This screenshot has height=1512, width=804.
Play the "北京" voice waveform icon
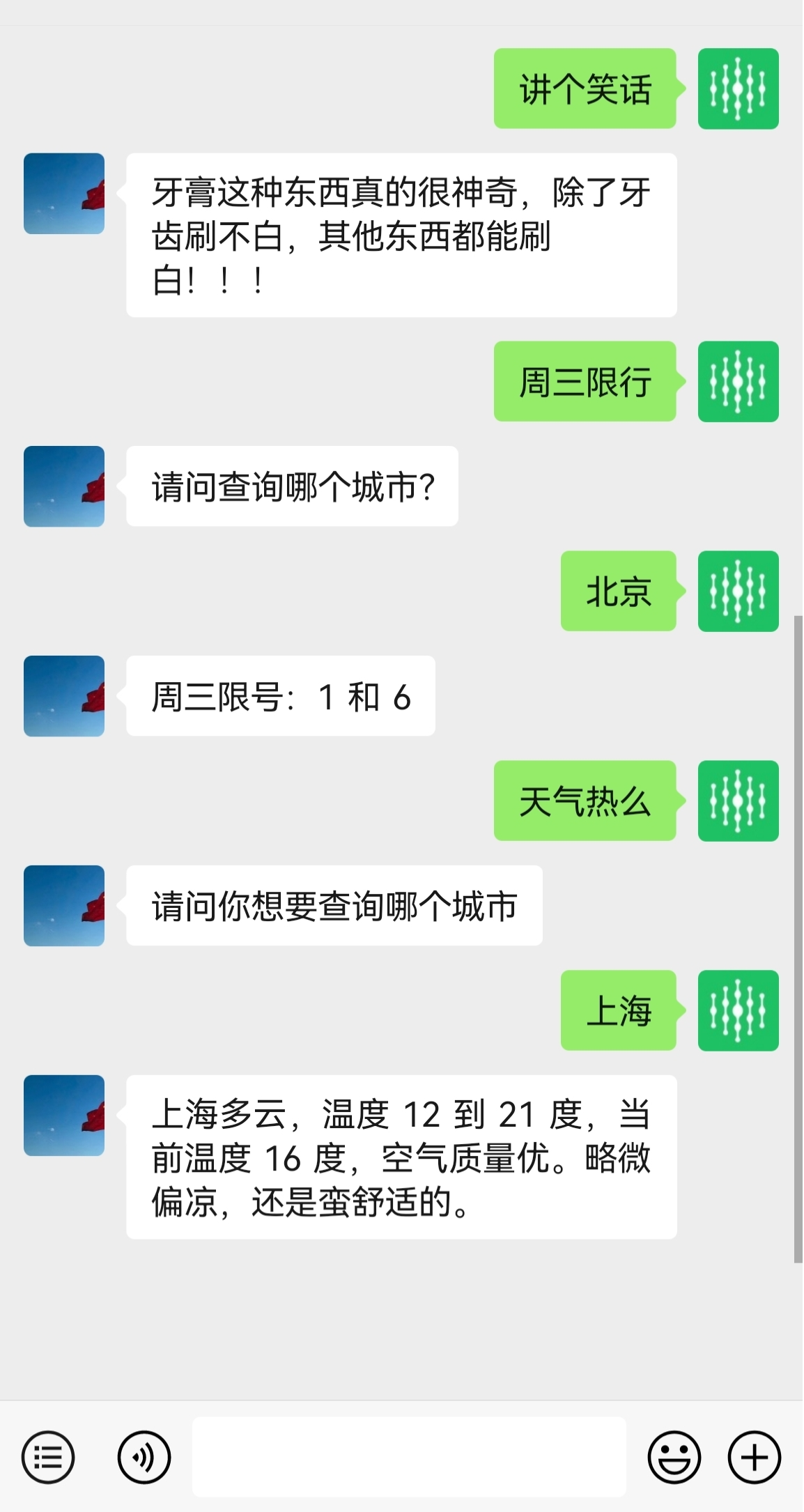click(x=737, y=592)
